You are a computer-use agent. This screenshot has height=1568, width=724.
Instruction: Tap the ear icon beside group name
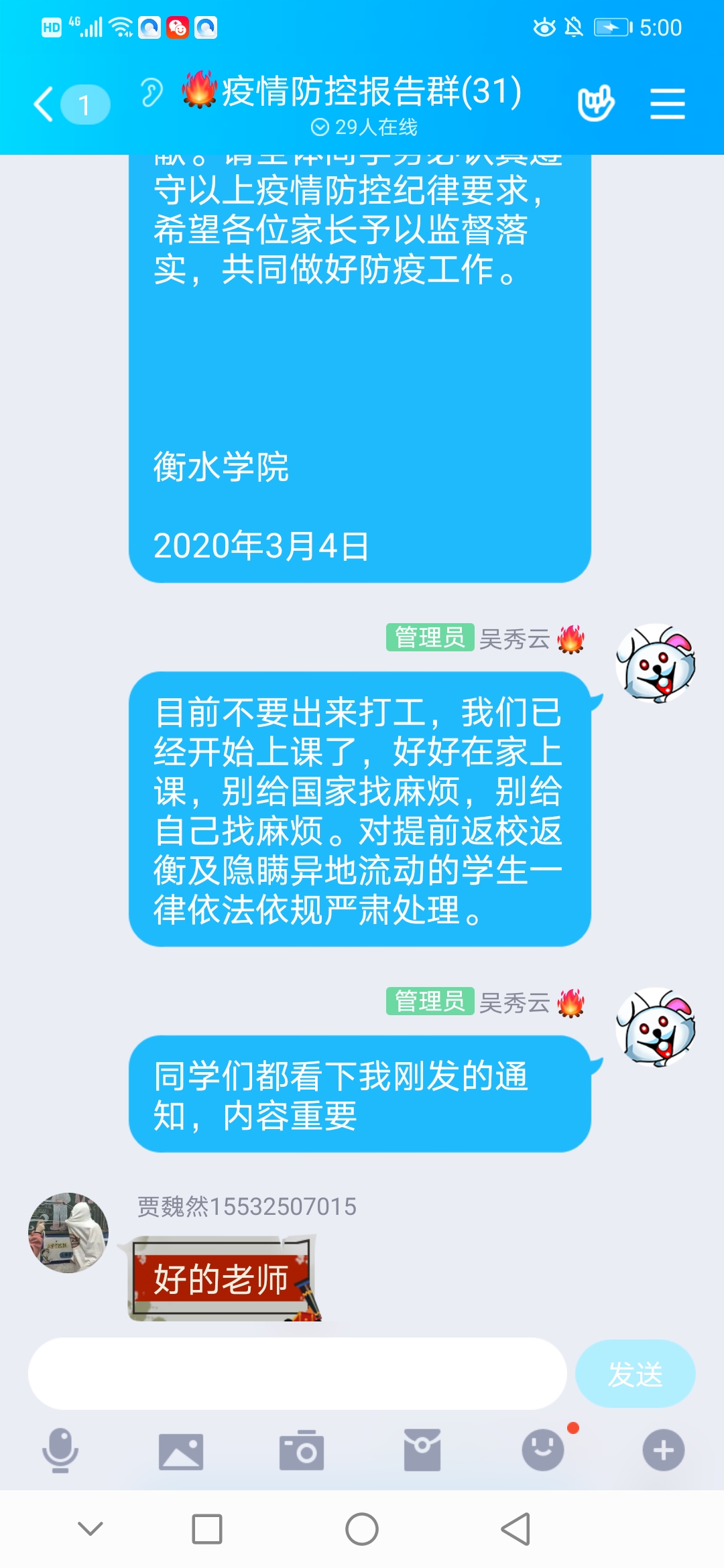(152, 92)
